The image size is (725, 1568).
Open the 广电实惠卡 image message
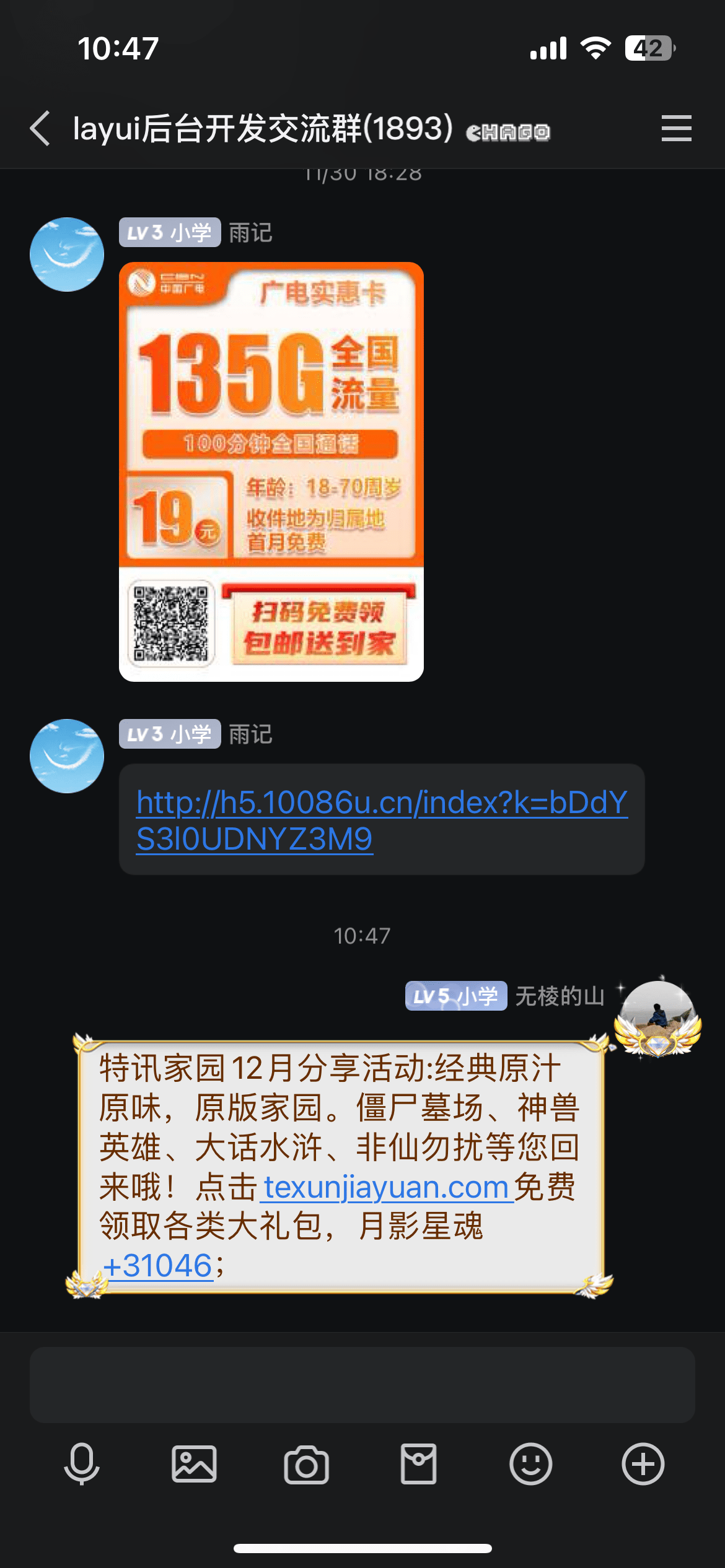pos(271,471)
